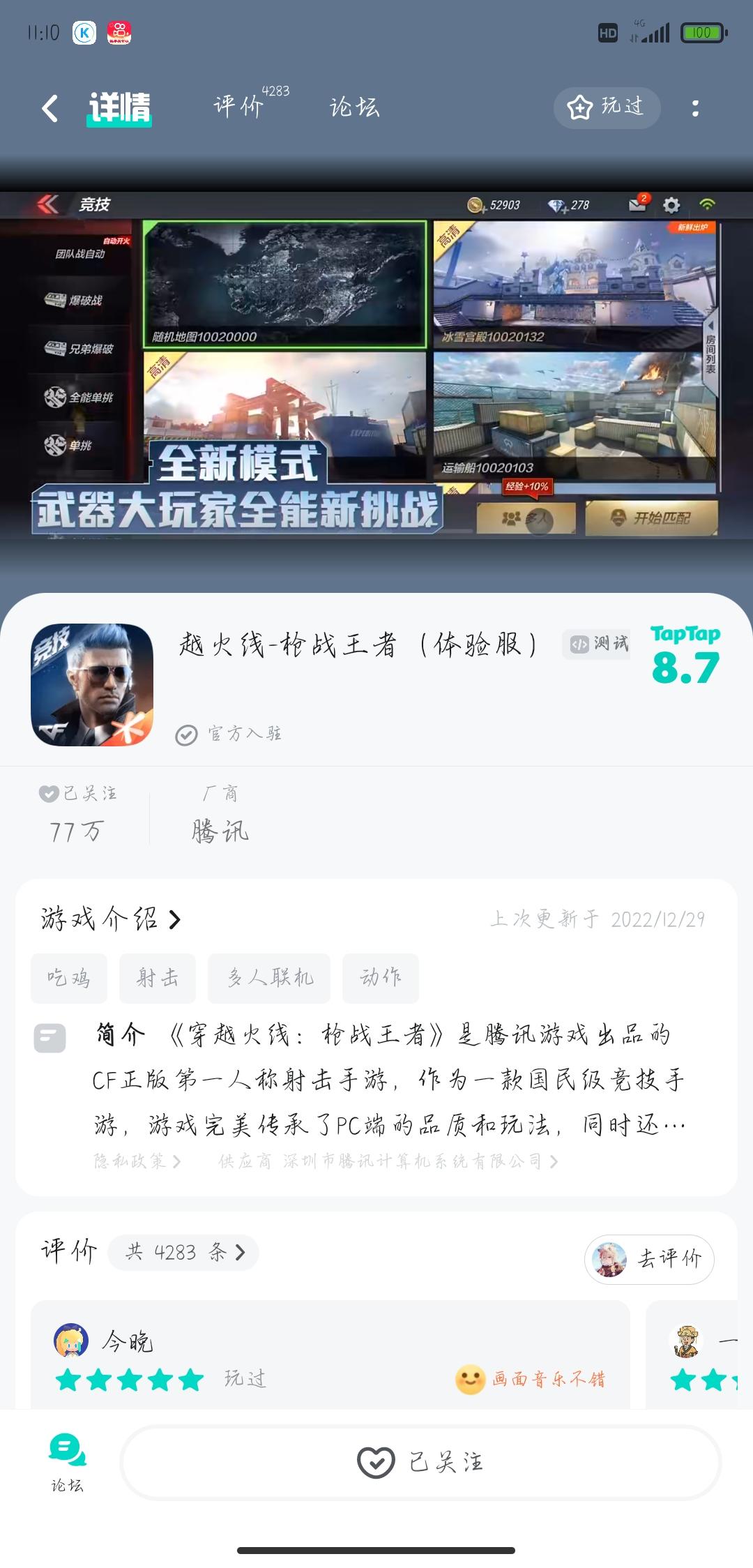Toggle the 玩过 played status

pyautogui.click(x=606, y=108)
